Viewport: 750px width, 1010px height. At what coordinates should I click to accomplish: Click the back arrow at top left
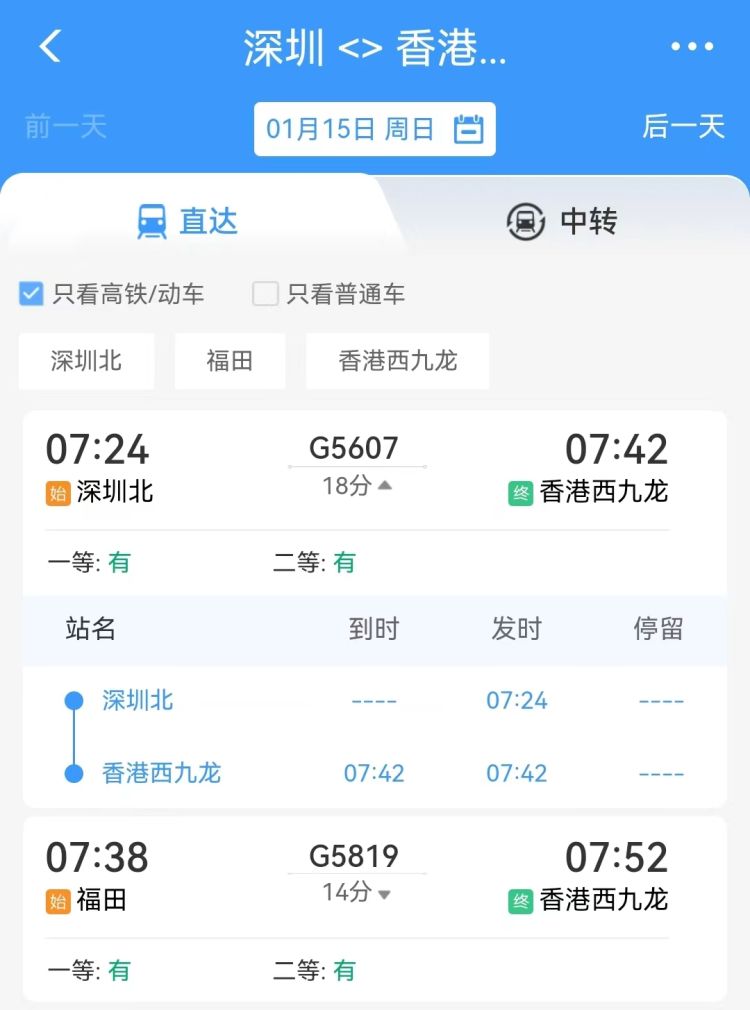tap(50, 46)
